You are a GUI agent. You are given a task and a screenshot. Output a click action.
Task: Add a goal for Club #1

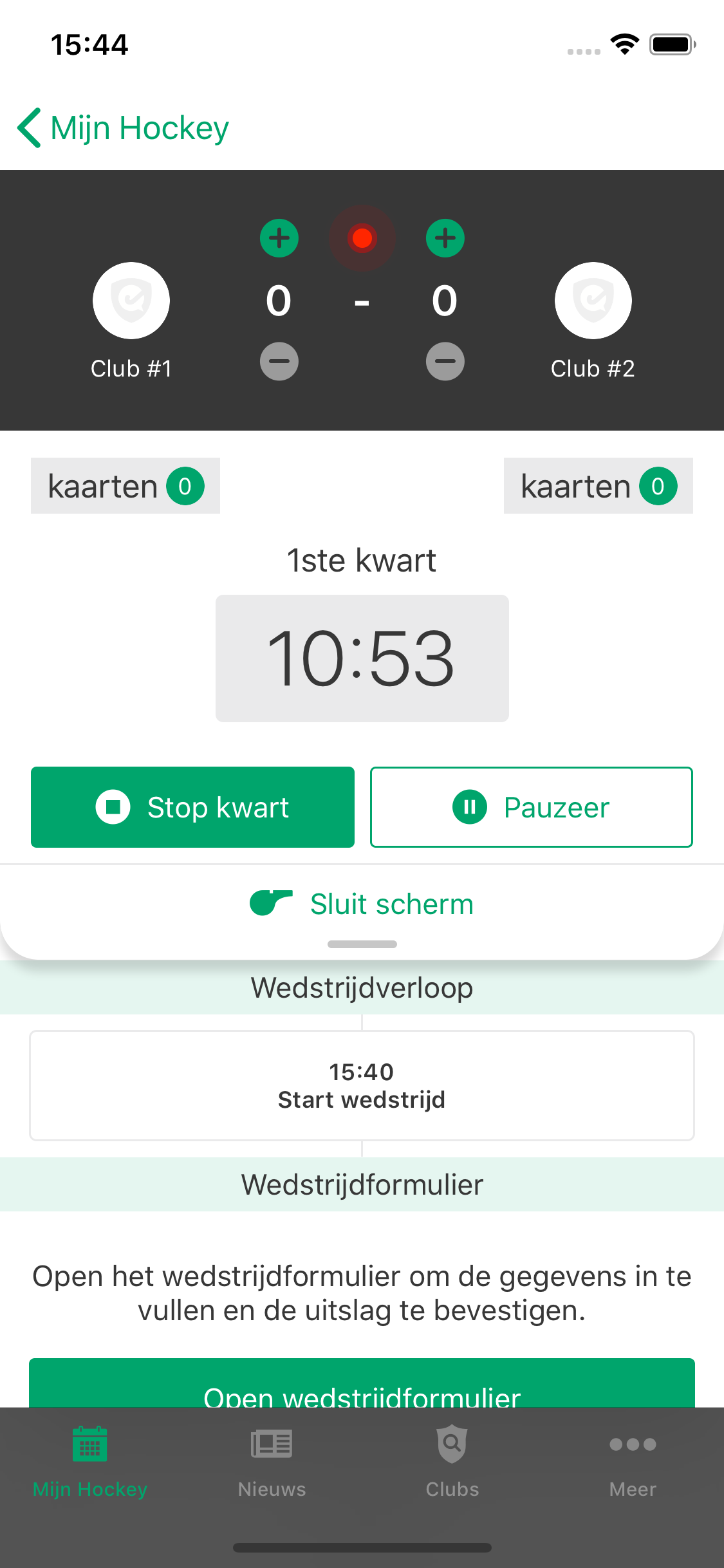pyautogui.click(x=279, y=238)
